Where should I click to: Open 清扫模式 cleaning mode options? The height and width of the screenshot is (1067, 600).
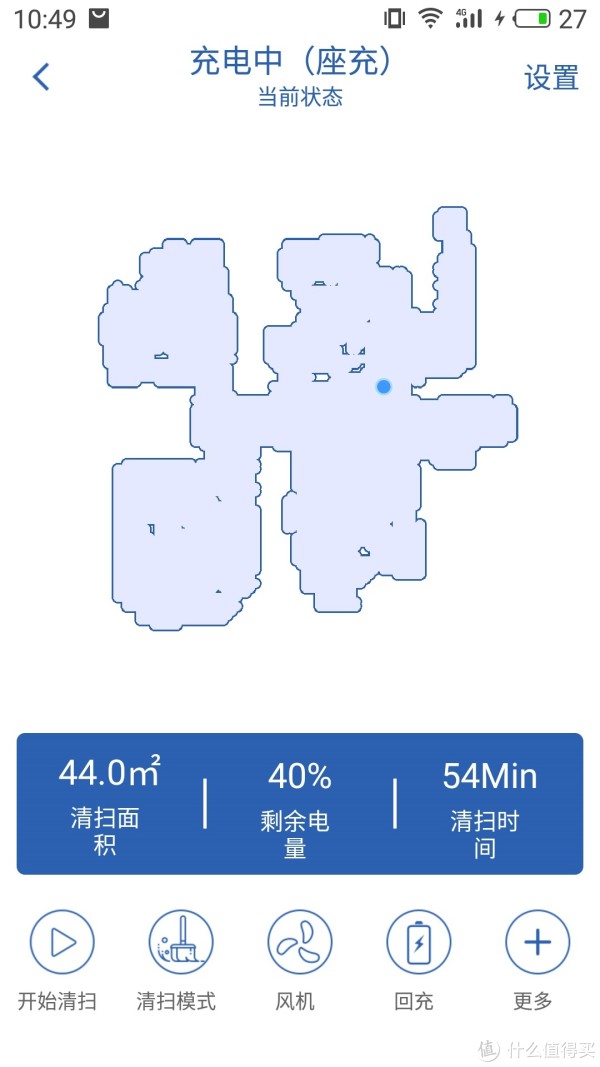[180, 942]
